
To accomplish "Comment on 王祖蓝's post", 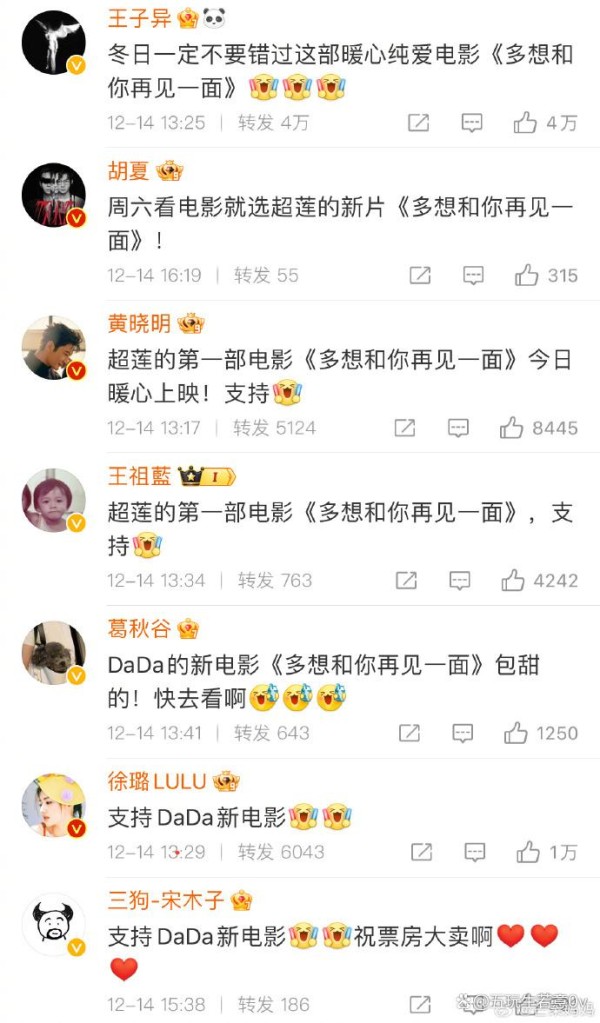I will click(x=460, y=581).
